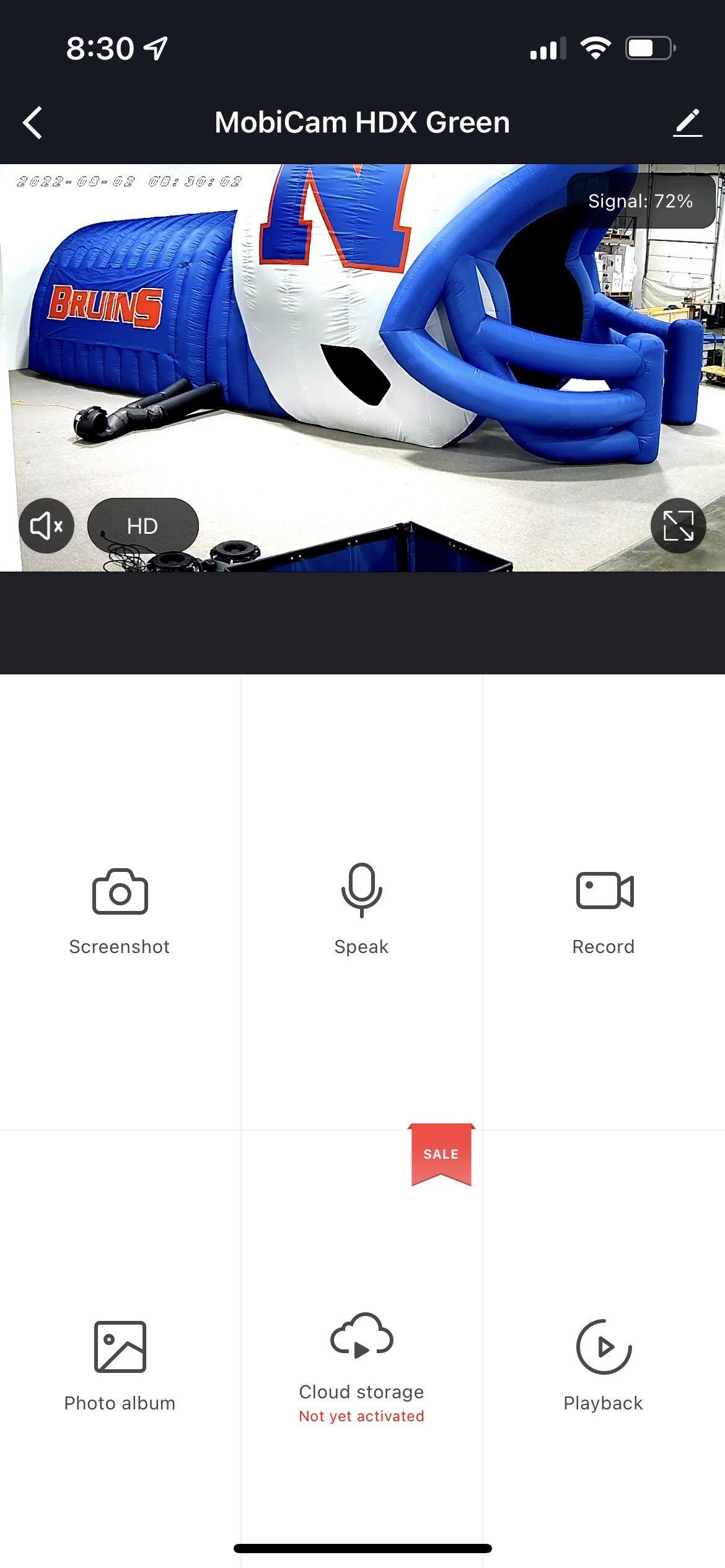725x1568 pixels.
Task: Take a screenshot of the feed
Action: [120, 909]
